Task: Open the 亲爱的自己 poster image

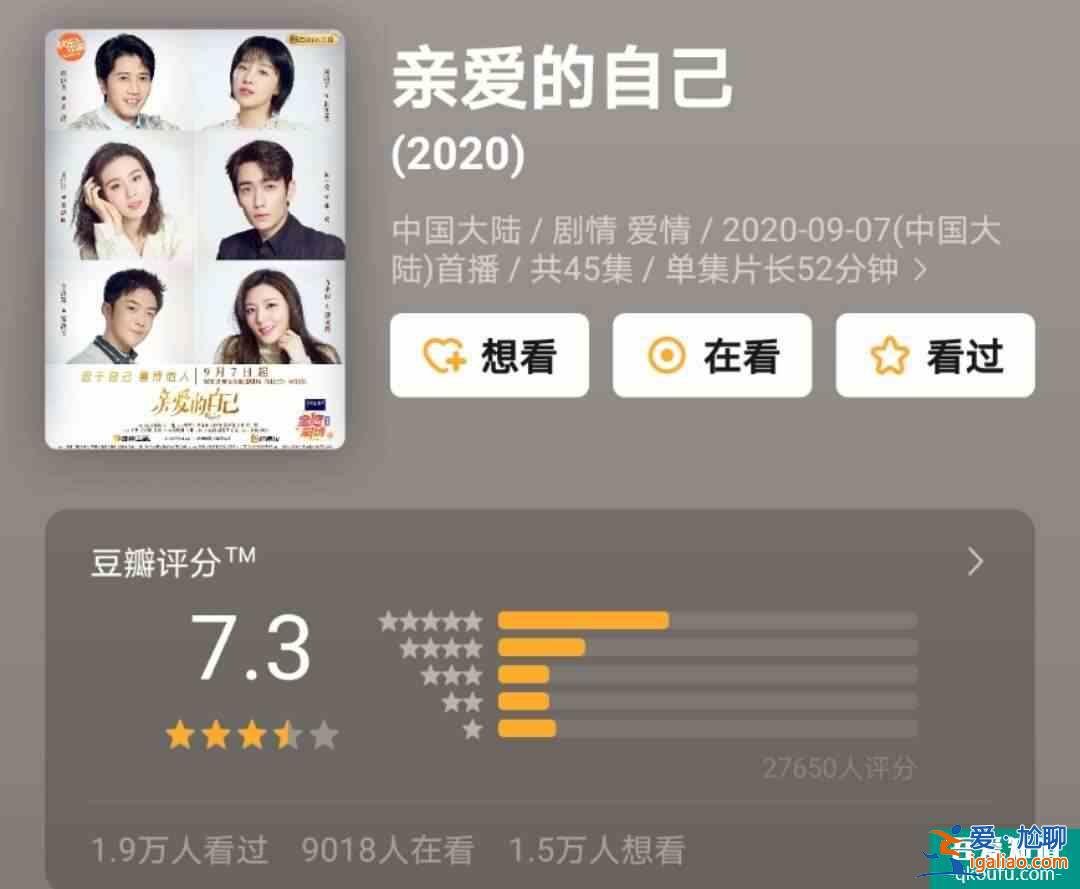Action: pos(195,240)
